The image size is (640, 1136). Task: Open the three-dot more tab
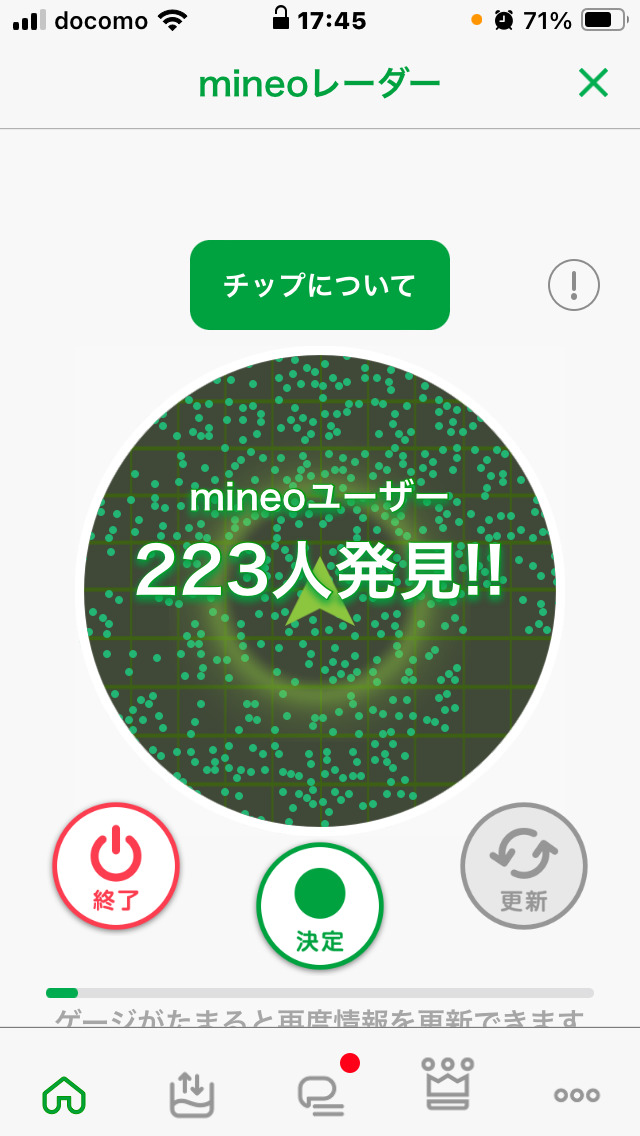(577, 1095)
